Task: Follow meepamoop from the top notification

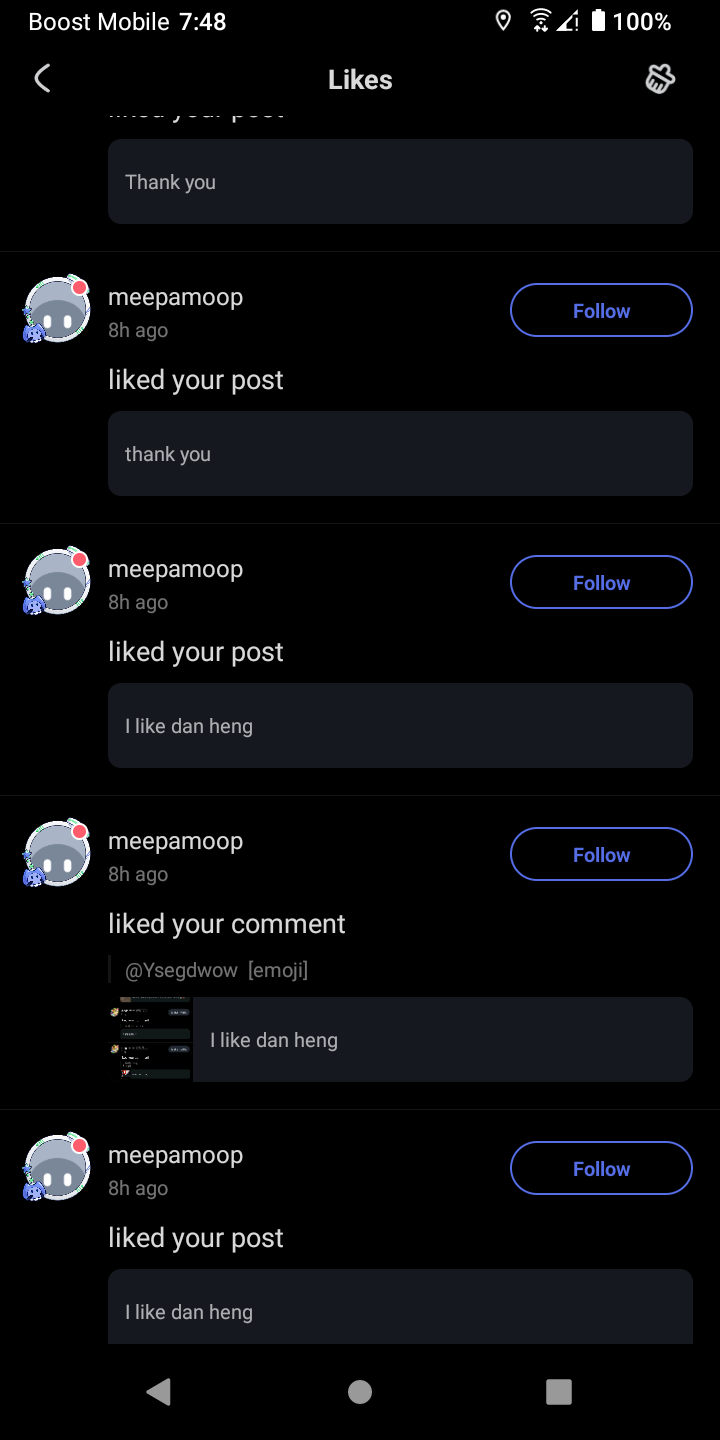Action: [x=601, y=310]
